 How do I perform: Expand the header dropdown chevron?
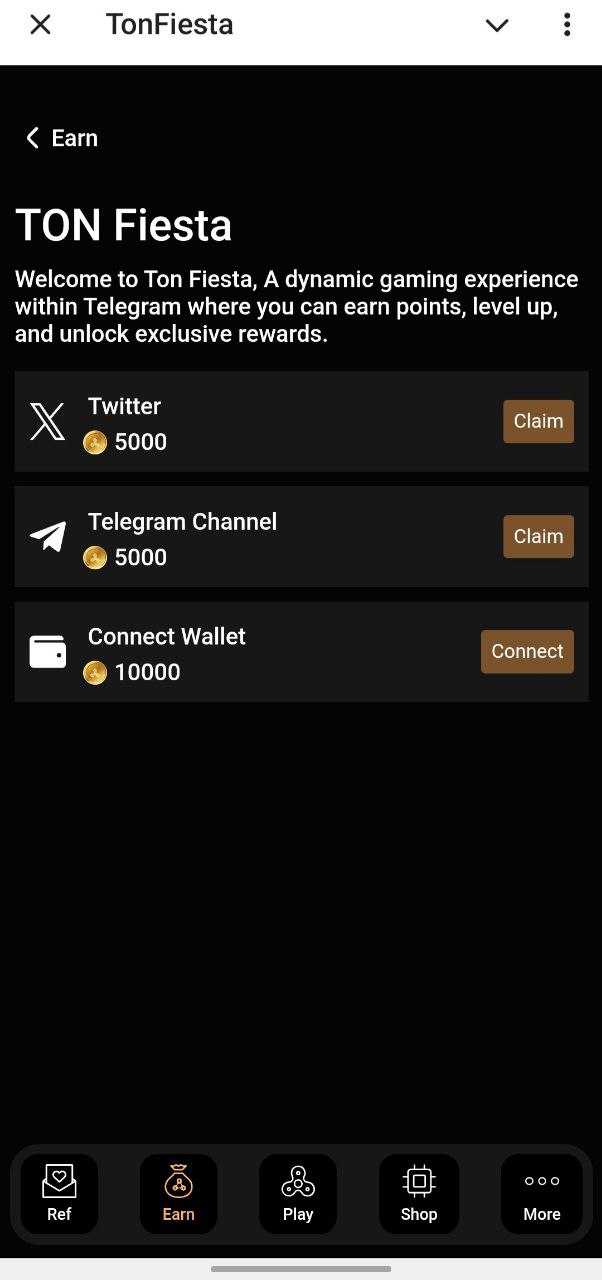[x=497, y=25]
